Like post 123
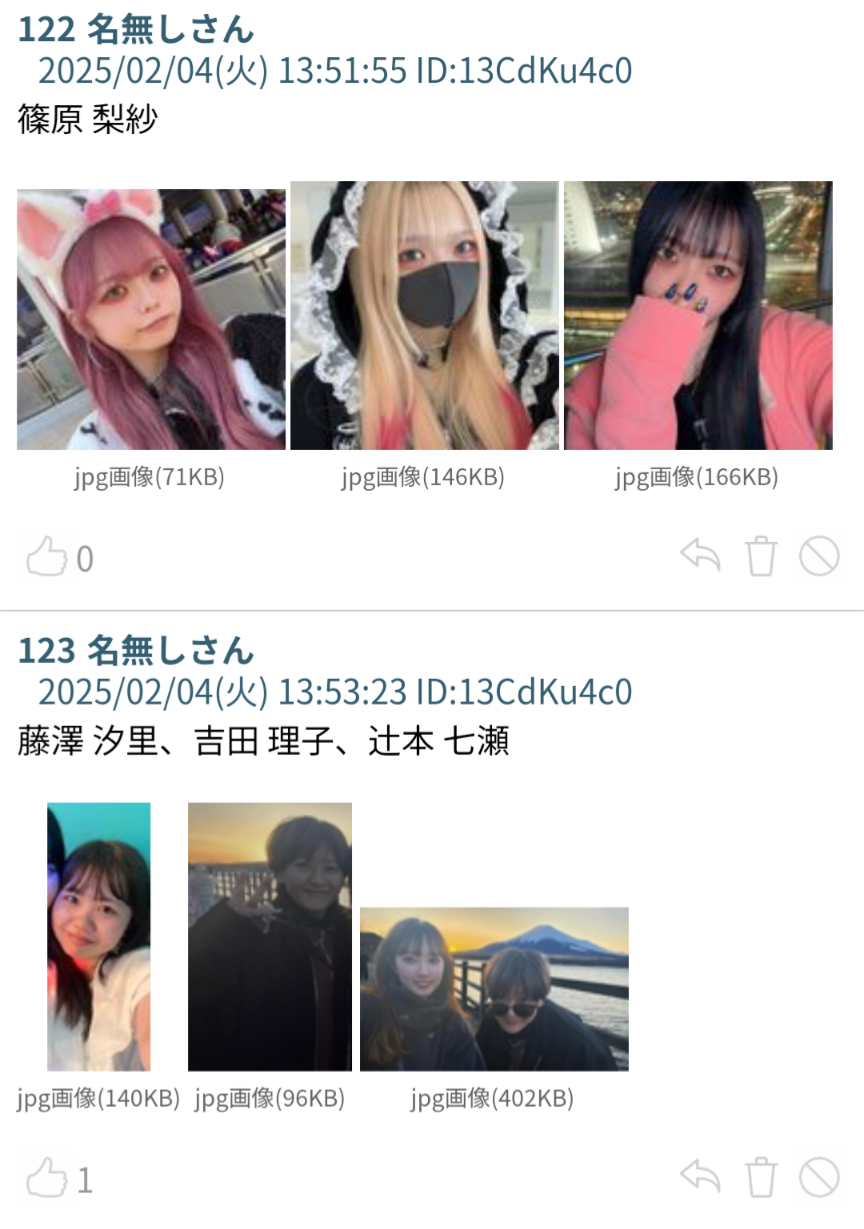Screen dimensions: 864x1229 pyautogui.click(x=46, y=1179)
